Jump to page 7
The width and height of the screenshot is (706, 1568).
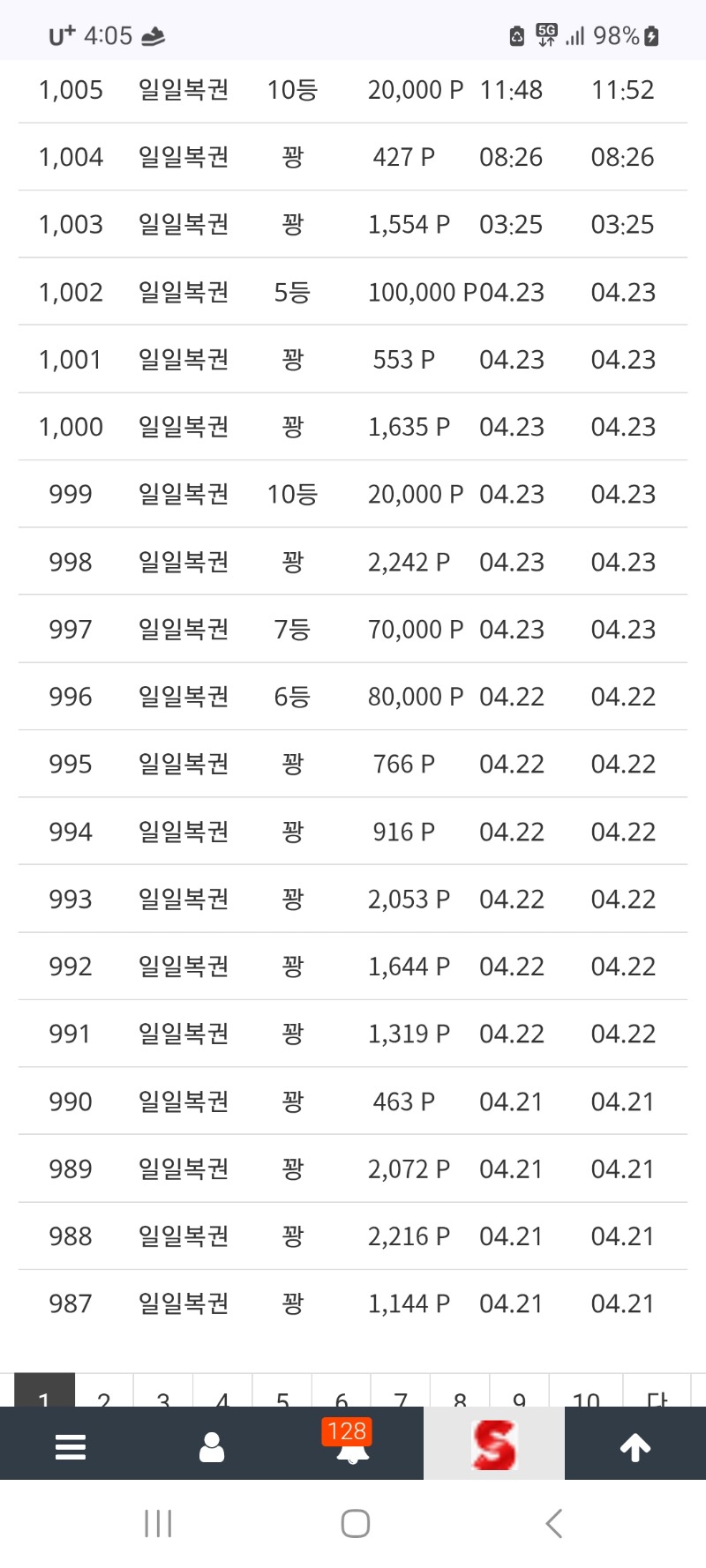click(401, 1393)
